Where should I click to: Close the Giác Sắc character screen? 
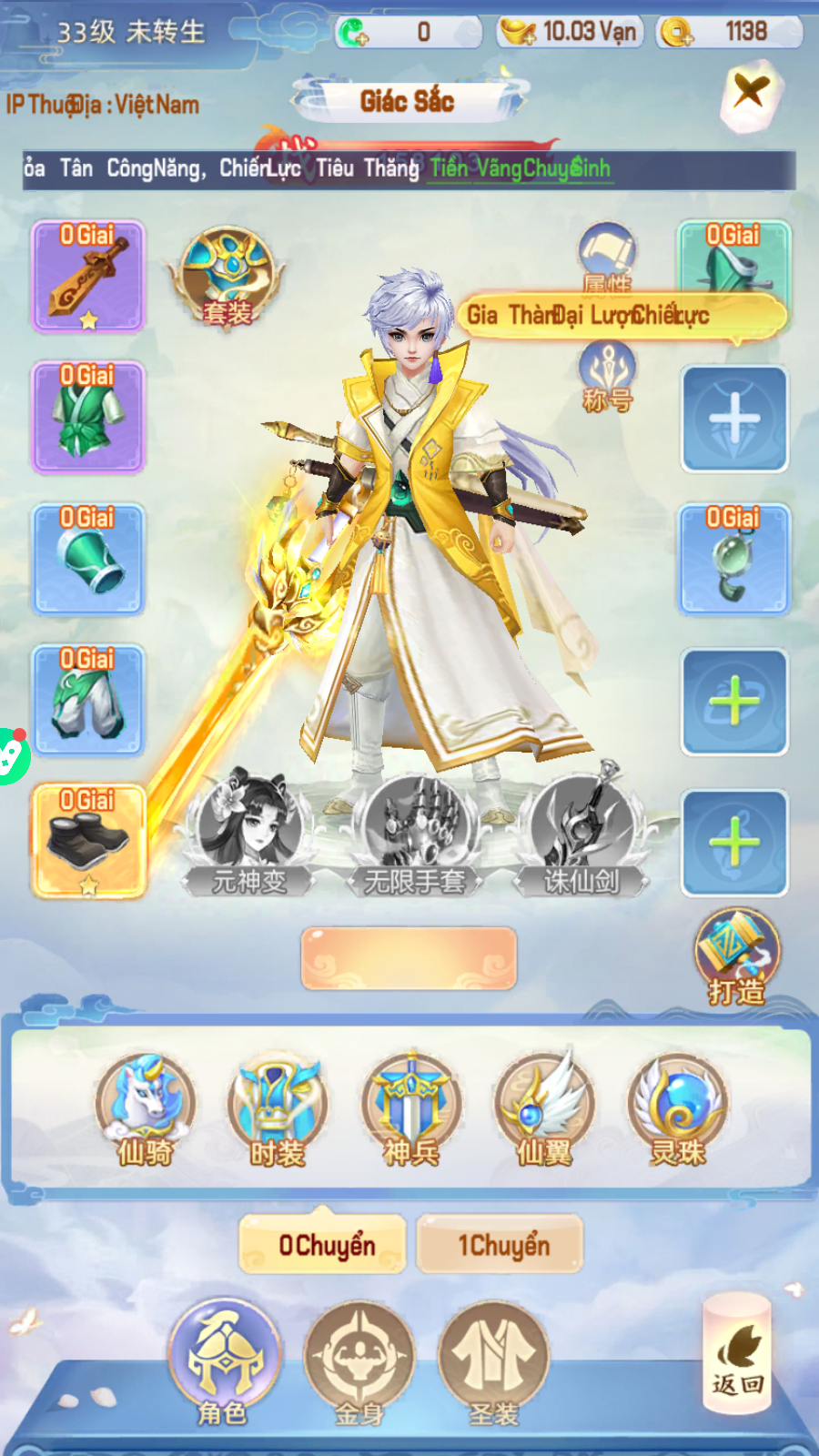point(751,93)
